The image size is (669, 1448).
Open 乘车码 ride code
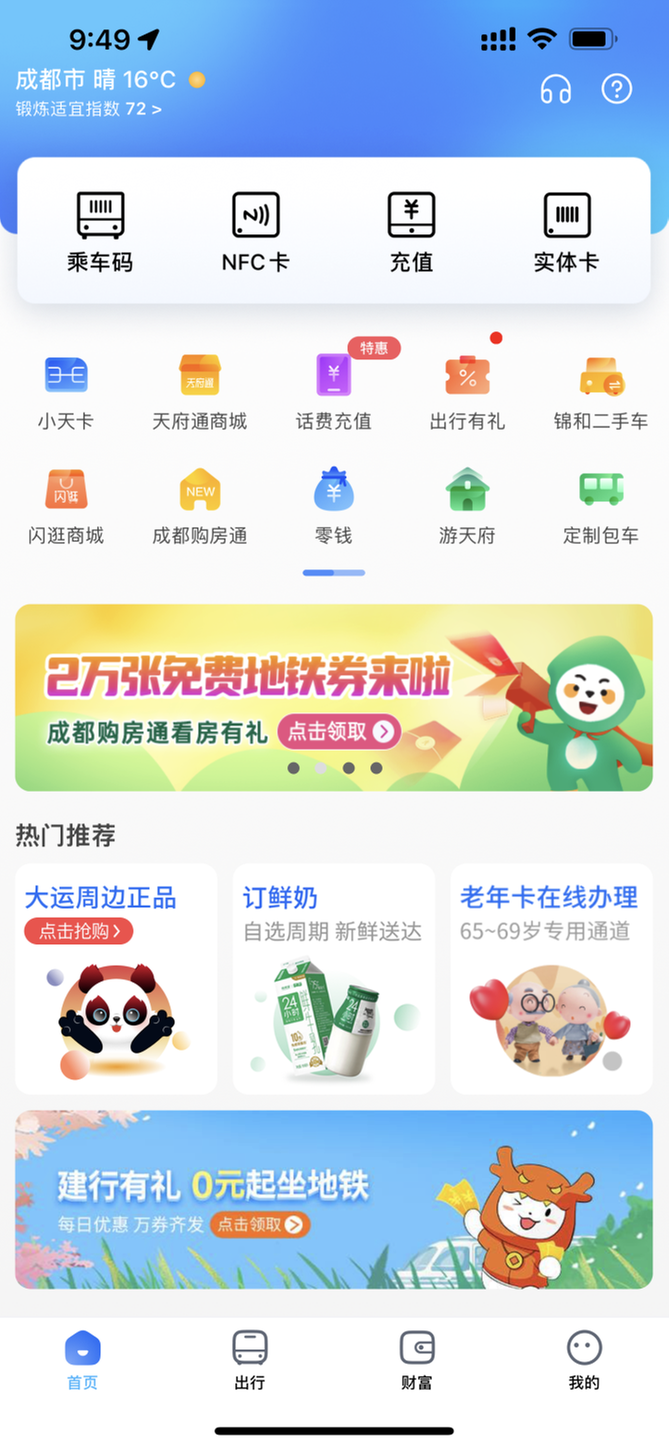click(100, 232)
